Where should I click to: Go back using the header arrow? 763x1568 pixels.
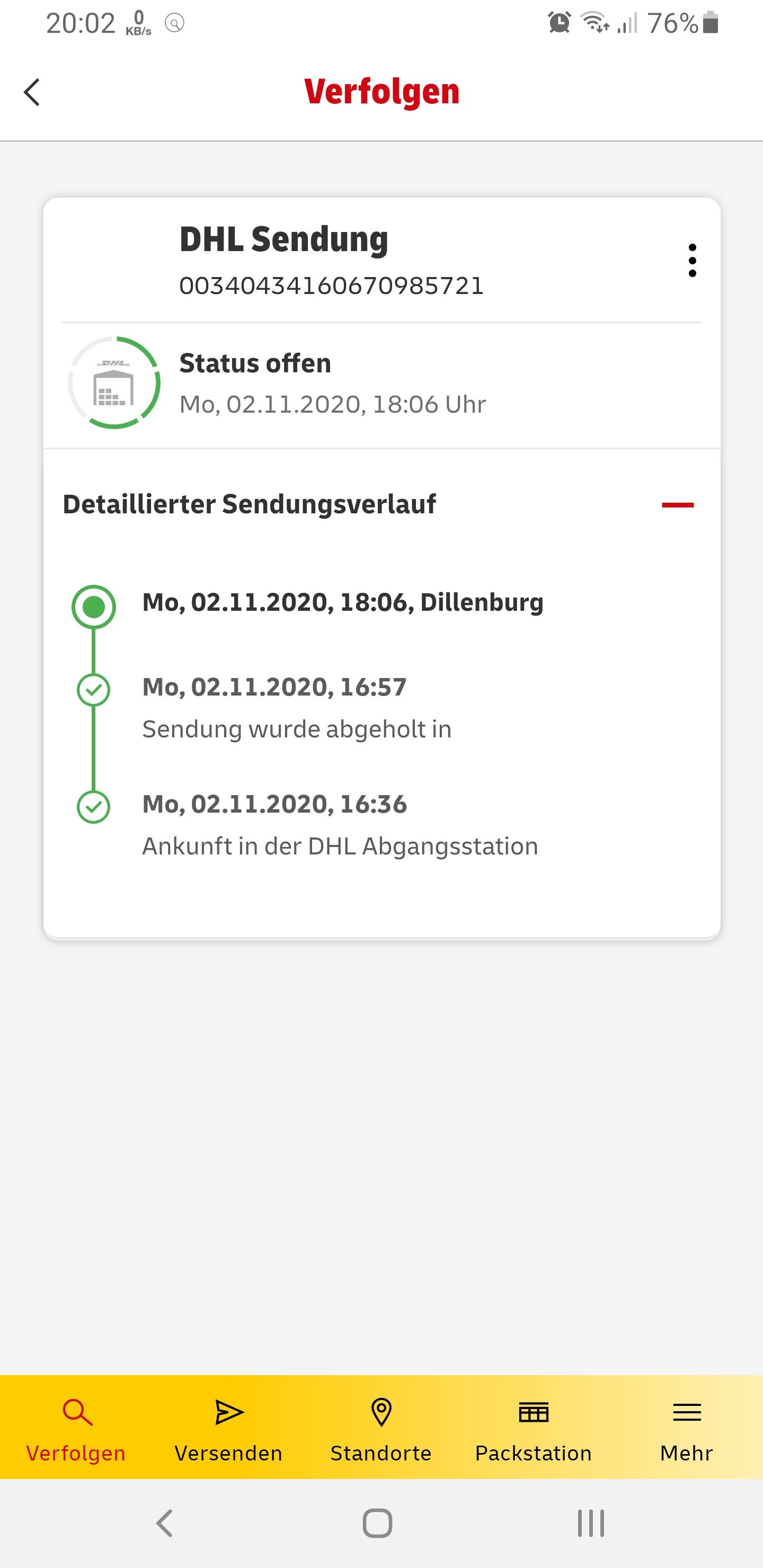32,92
